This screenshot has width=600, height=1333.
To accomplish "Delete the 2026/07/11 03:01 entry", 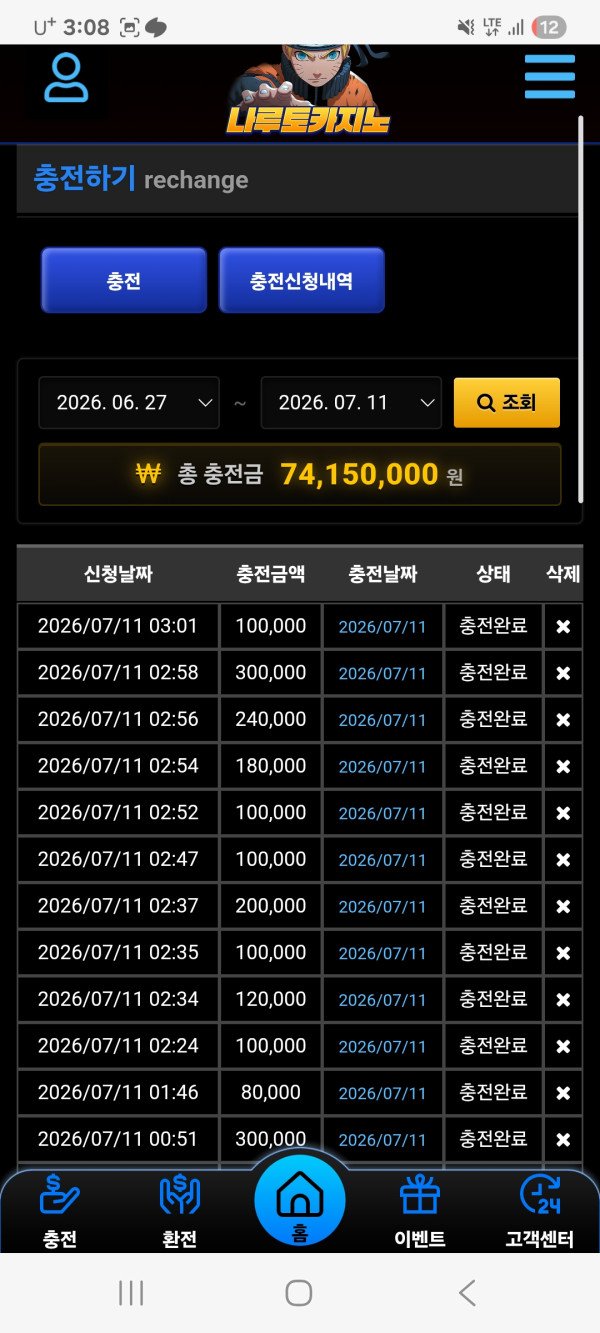I will [563, 627].
